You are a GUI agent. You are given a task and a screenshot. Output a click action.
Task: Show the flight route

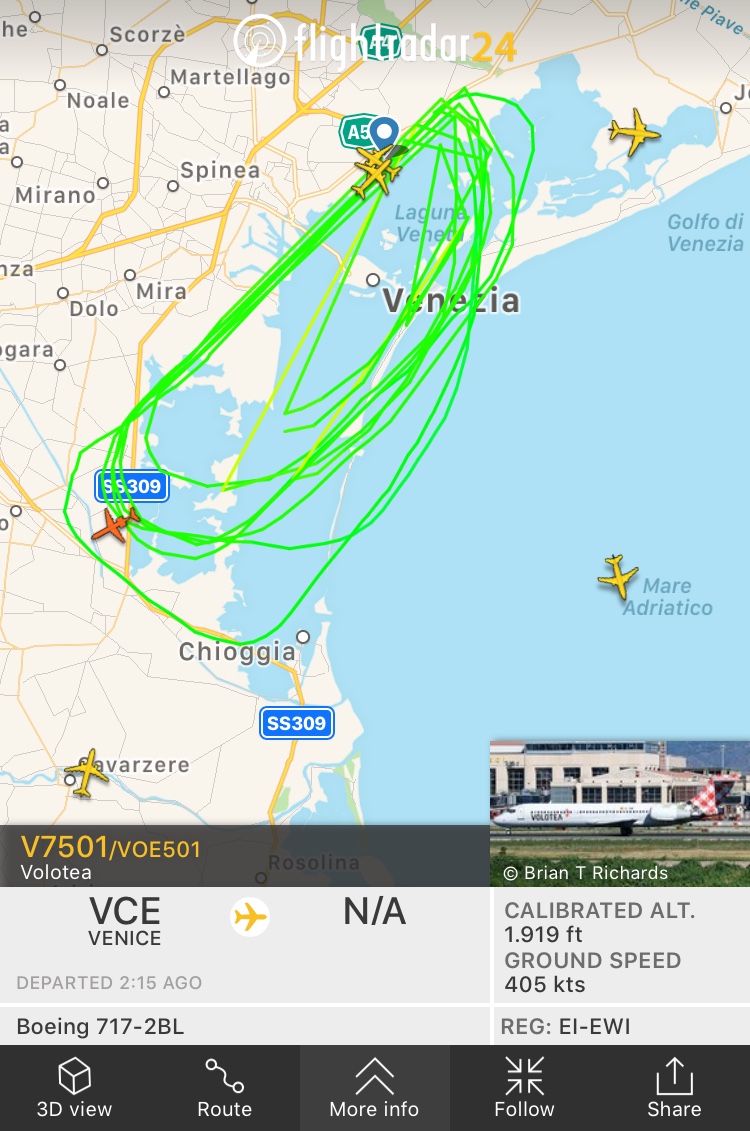224,1088
